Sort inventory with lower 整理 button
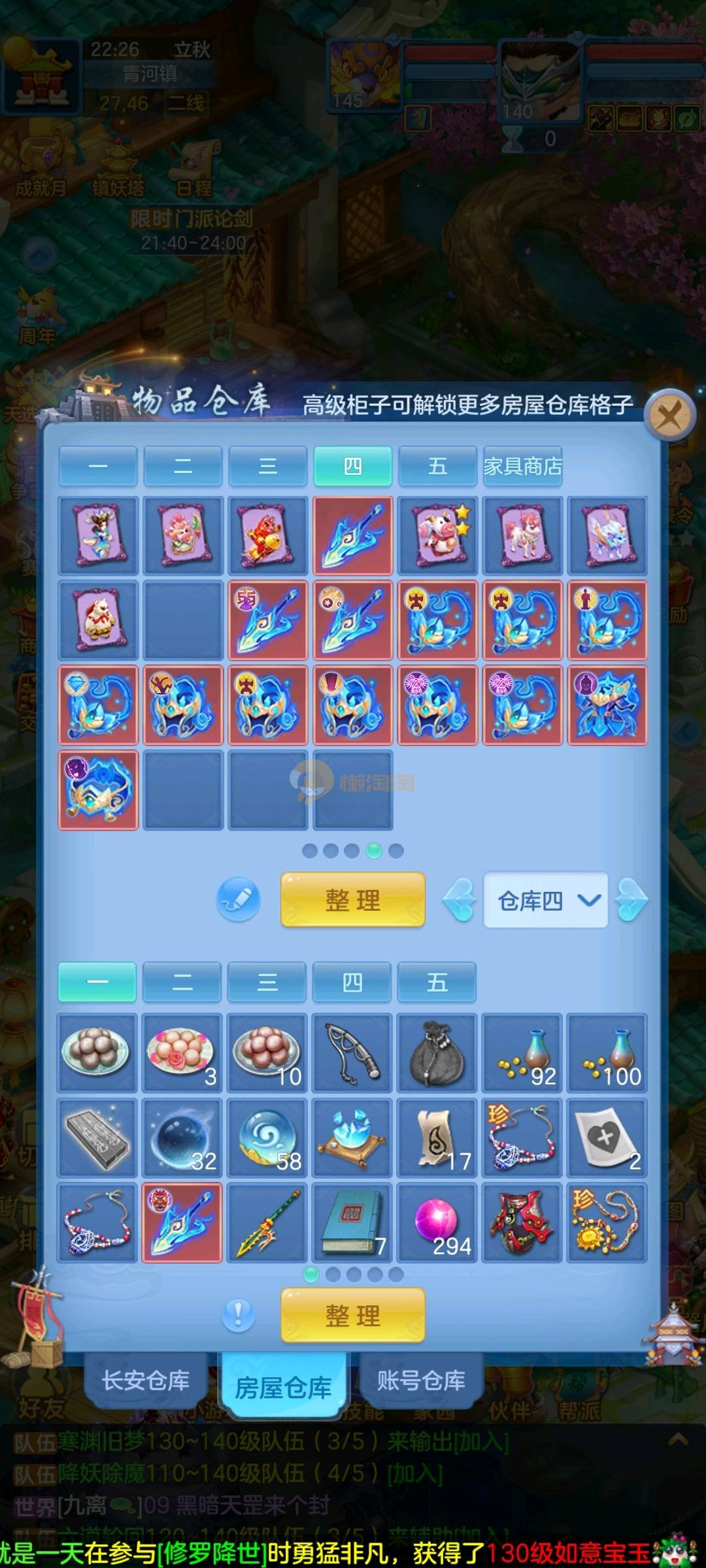Image resolution: width=706 pixels, height=1568 pixels. point(353,1315)
